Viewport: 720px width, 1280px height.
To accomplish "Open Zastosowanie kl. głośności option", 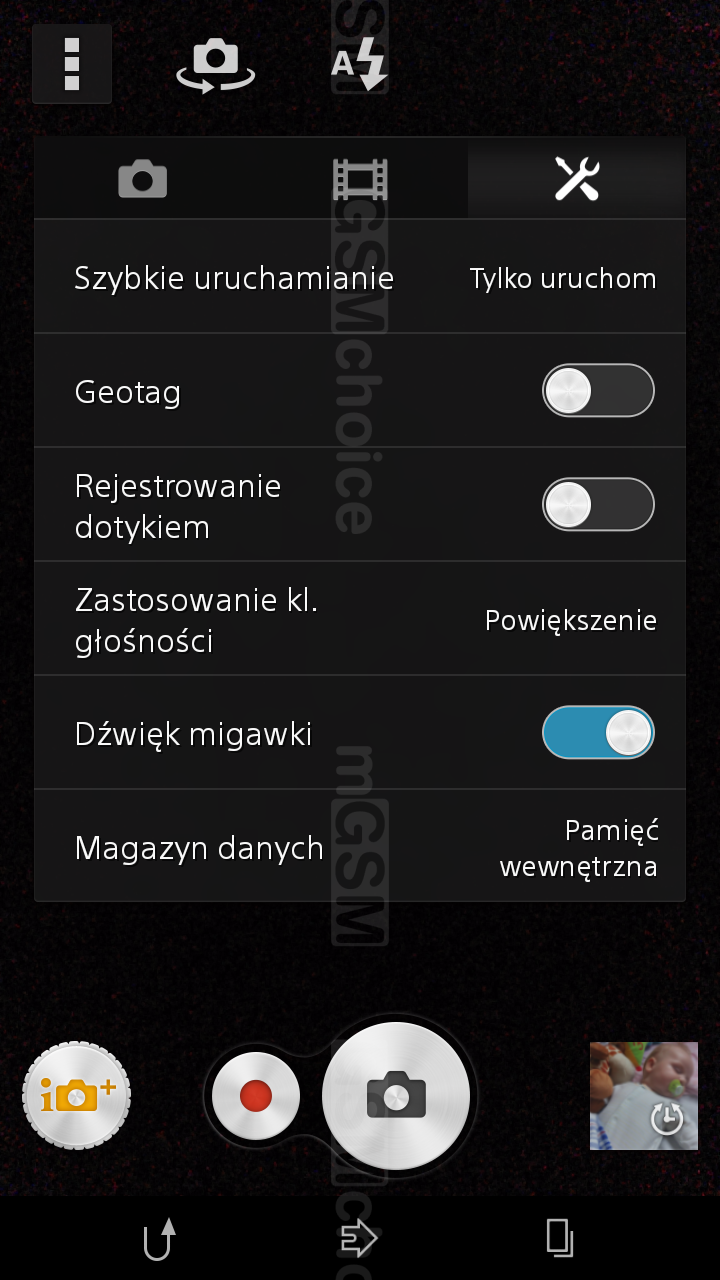I will click(x=360, y=619).
